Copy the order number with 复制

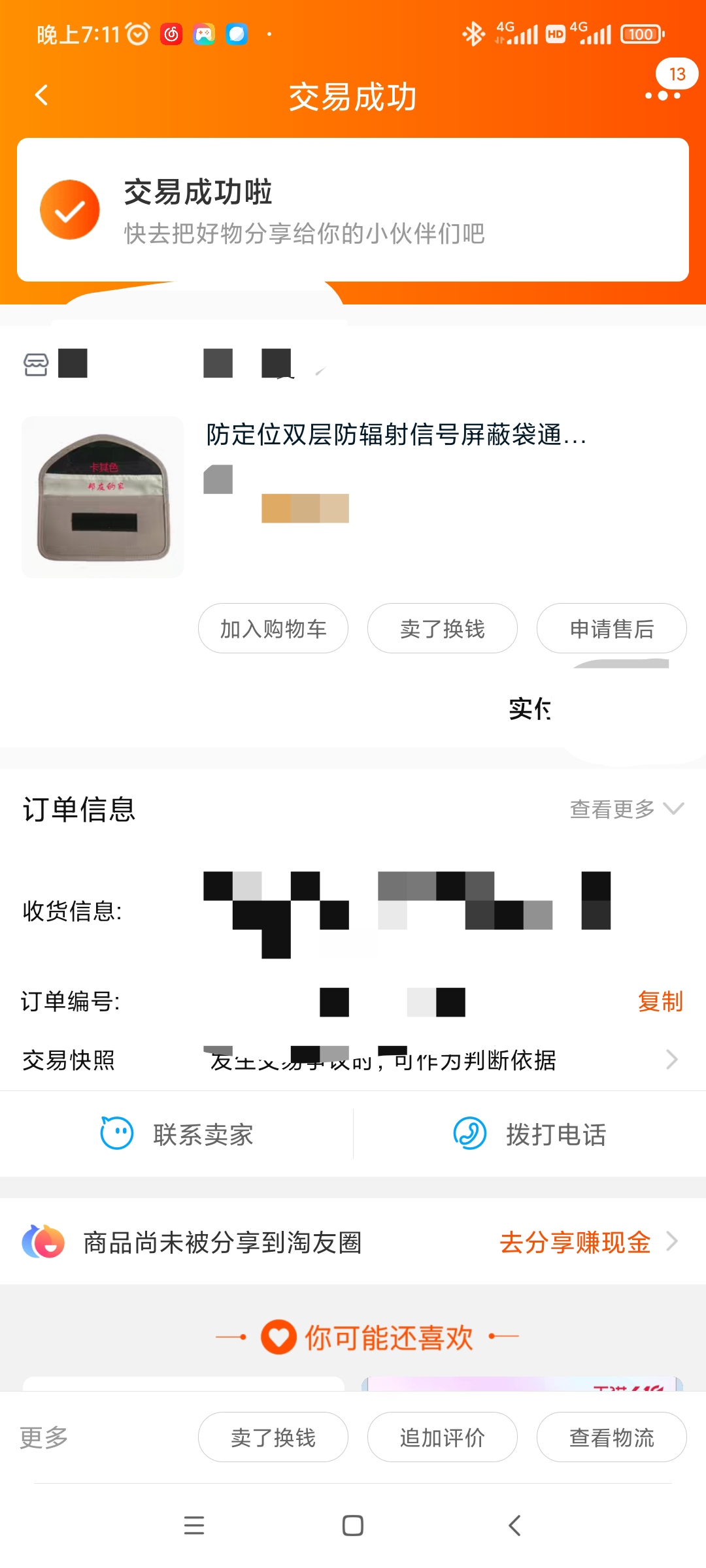660,1001
